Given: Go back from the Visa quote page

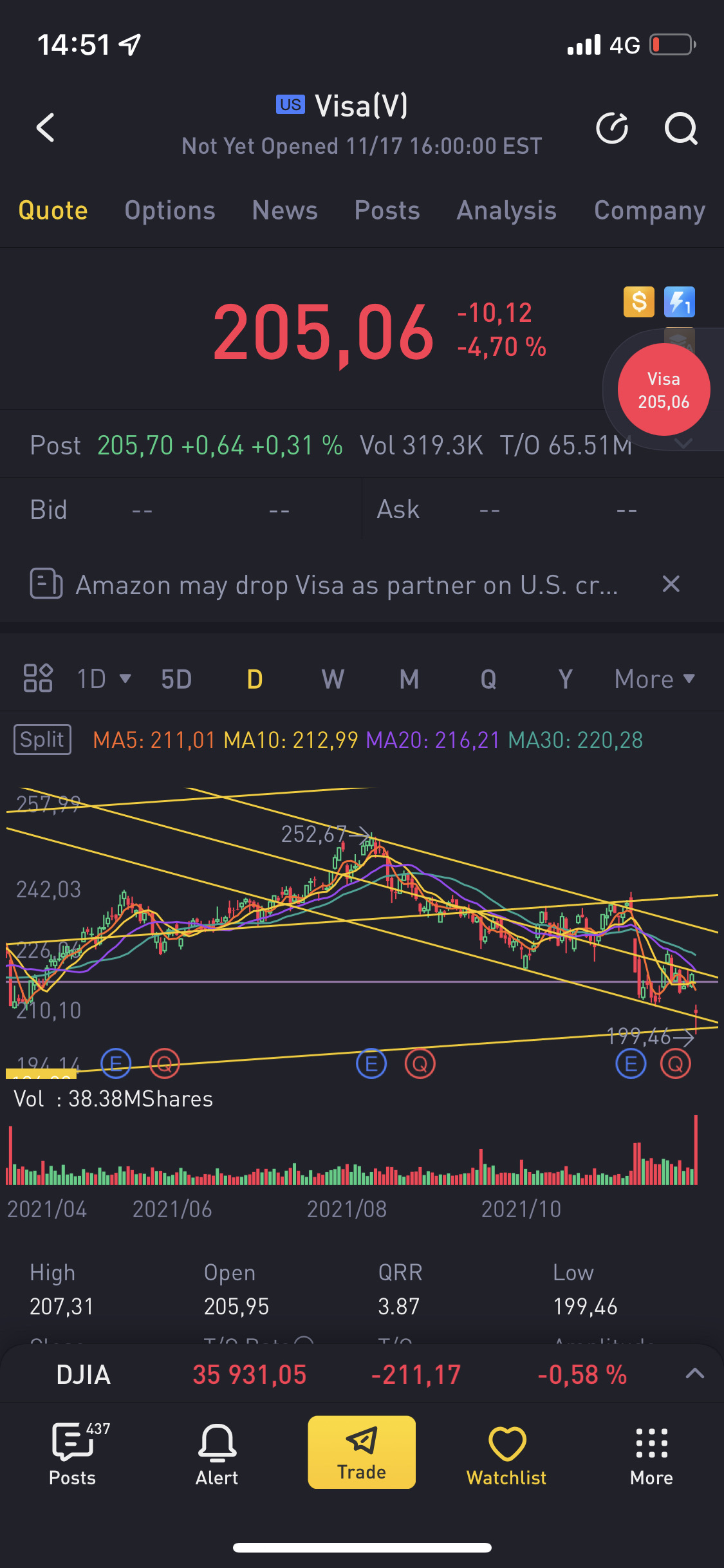Looking at the screenshot, I should [x=45, y=127].
